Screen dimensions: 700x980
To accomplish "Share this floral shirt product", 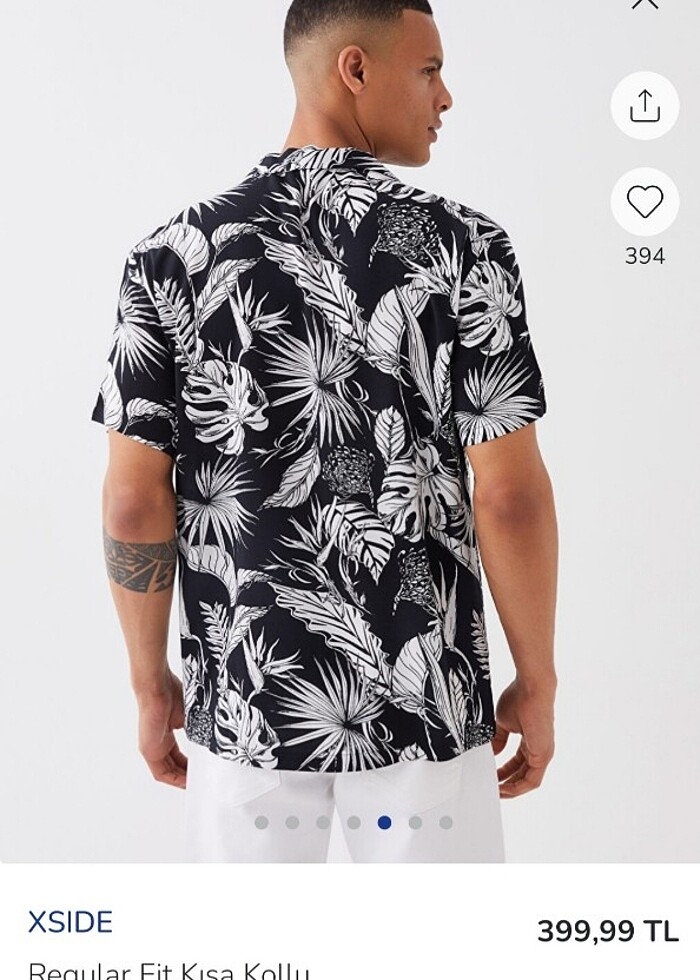I will click(x=645, y=105).
